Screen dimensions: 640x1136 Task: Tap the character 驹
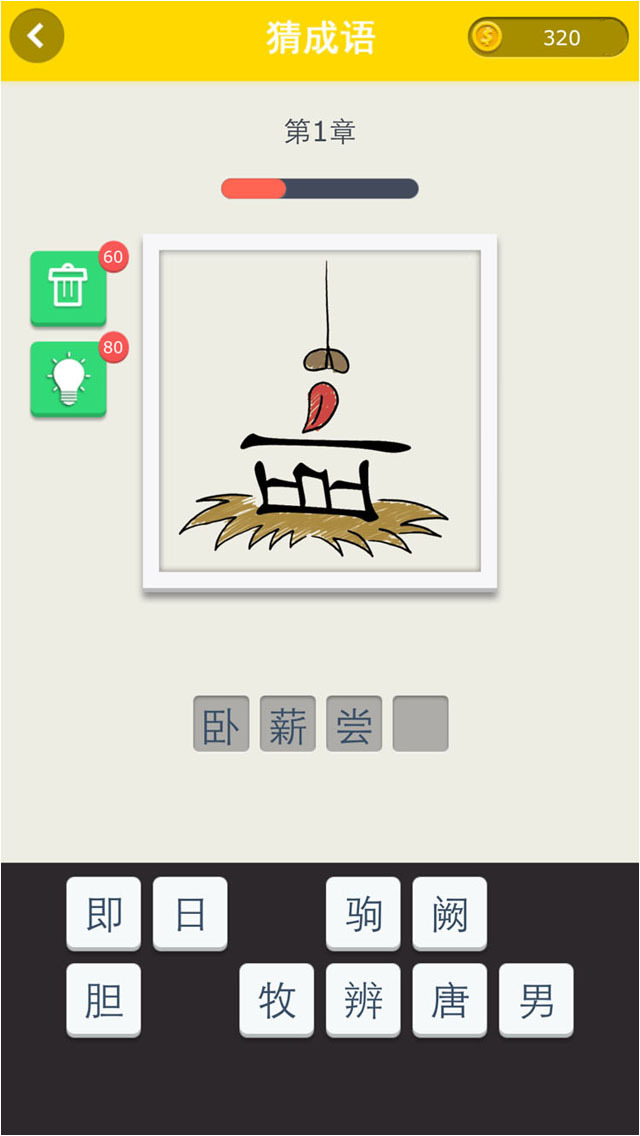pyautogui.click(x=363, y=913)
